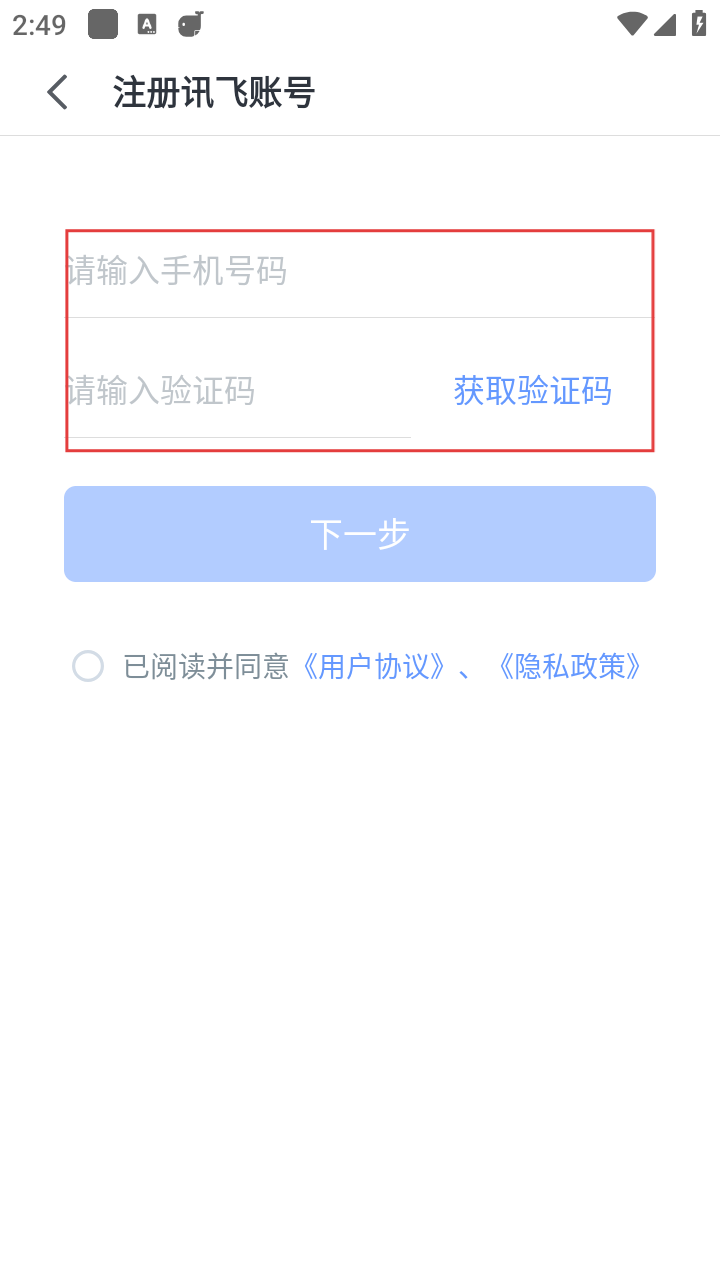Check the agreement consent circle

coord(88,666)
